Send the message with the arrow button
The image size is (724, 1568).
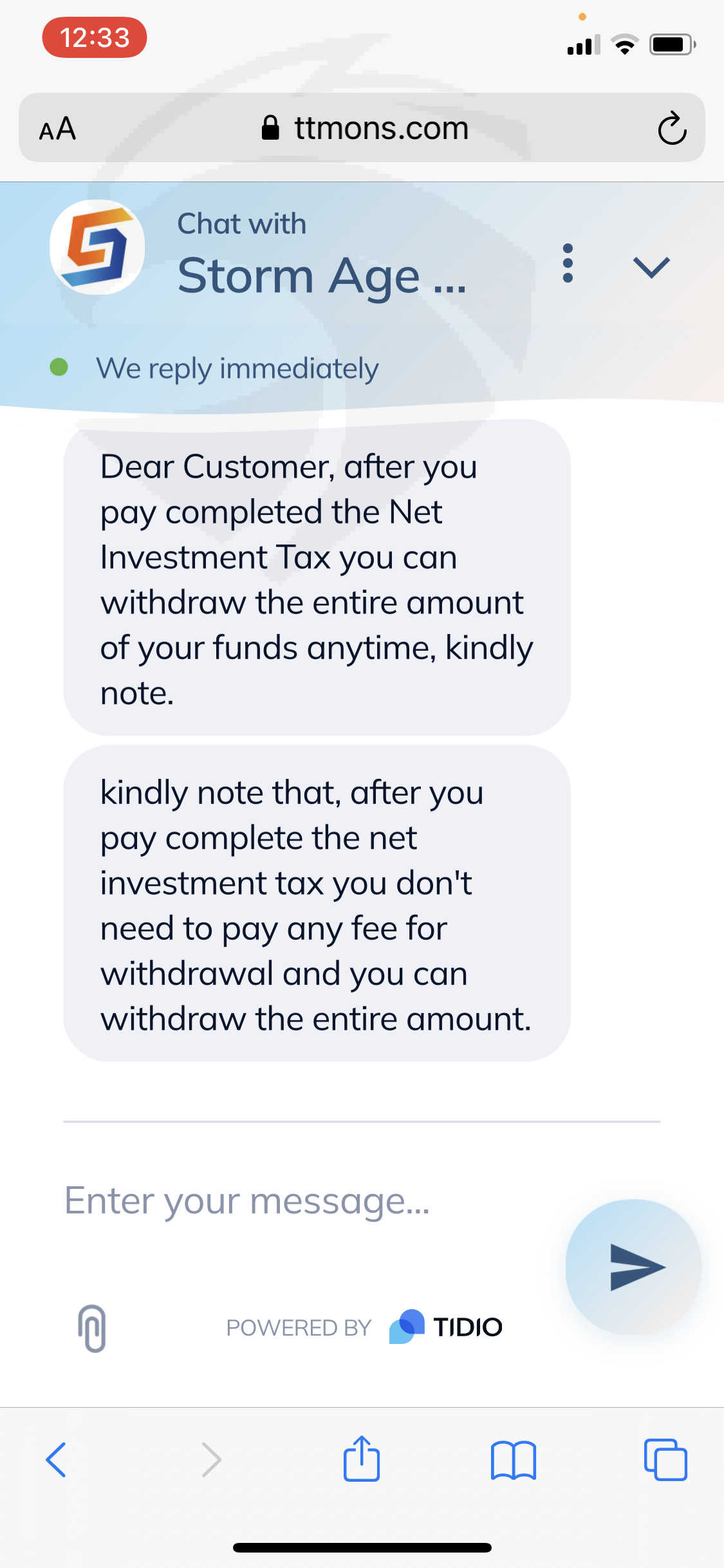634,1267
